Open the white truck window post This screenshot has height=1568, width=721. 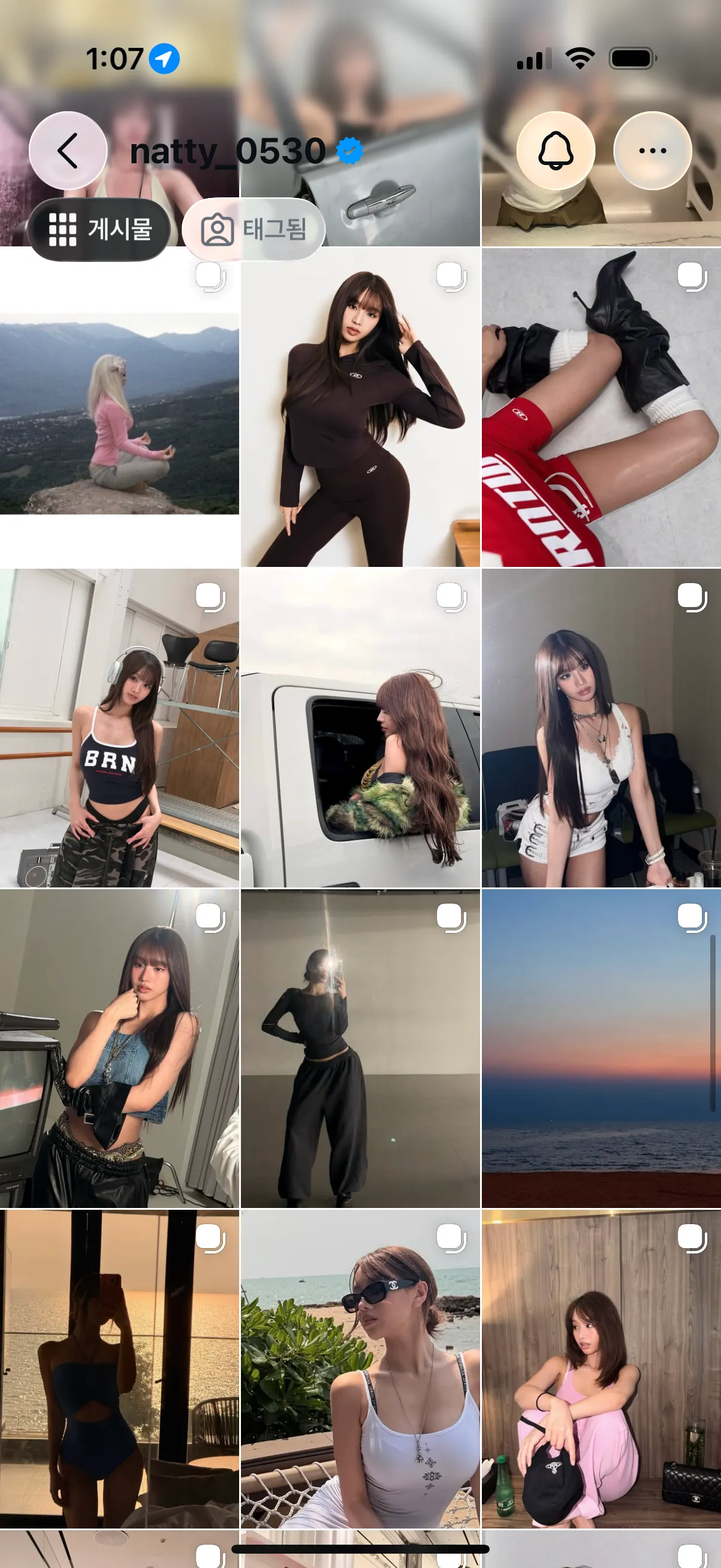pyautogui.click(x=360, y=728)
